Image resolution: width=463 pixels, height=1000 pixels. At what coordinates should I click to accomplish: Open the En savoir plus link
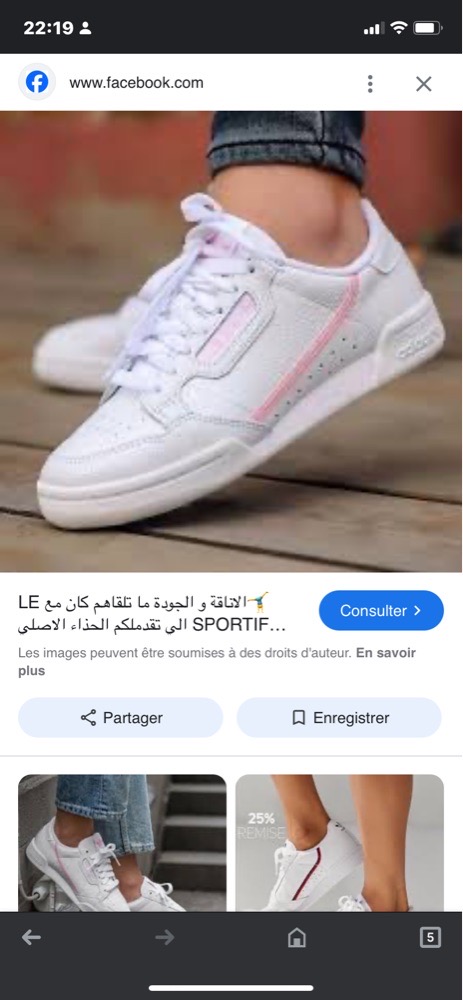tap(217, 662)
